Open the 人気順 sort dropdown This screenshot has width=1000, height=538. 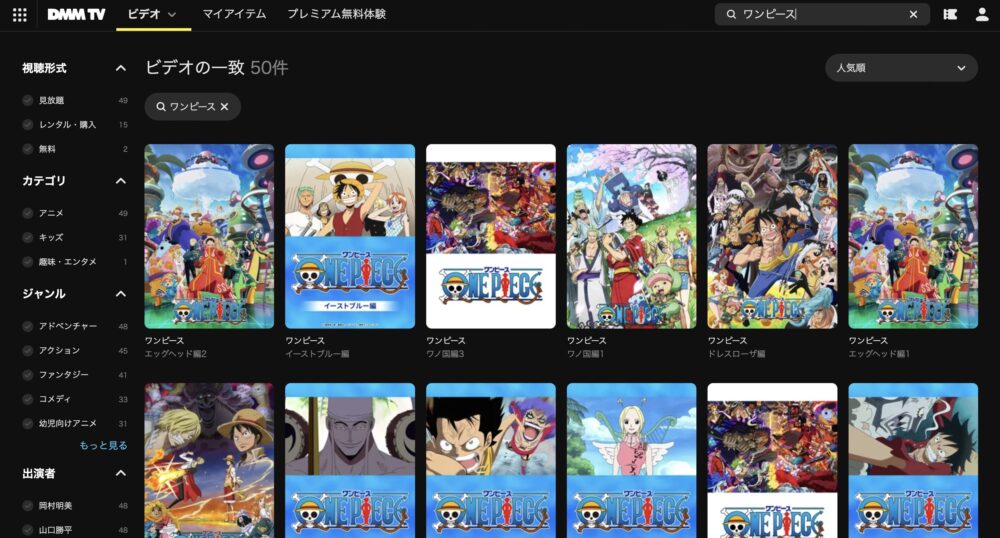[x=901, y=68]
